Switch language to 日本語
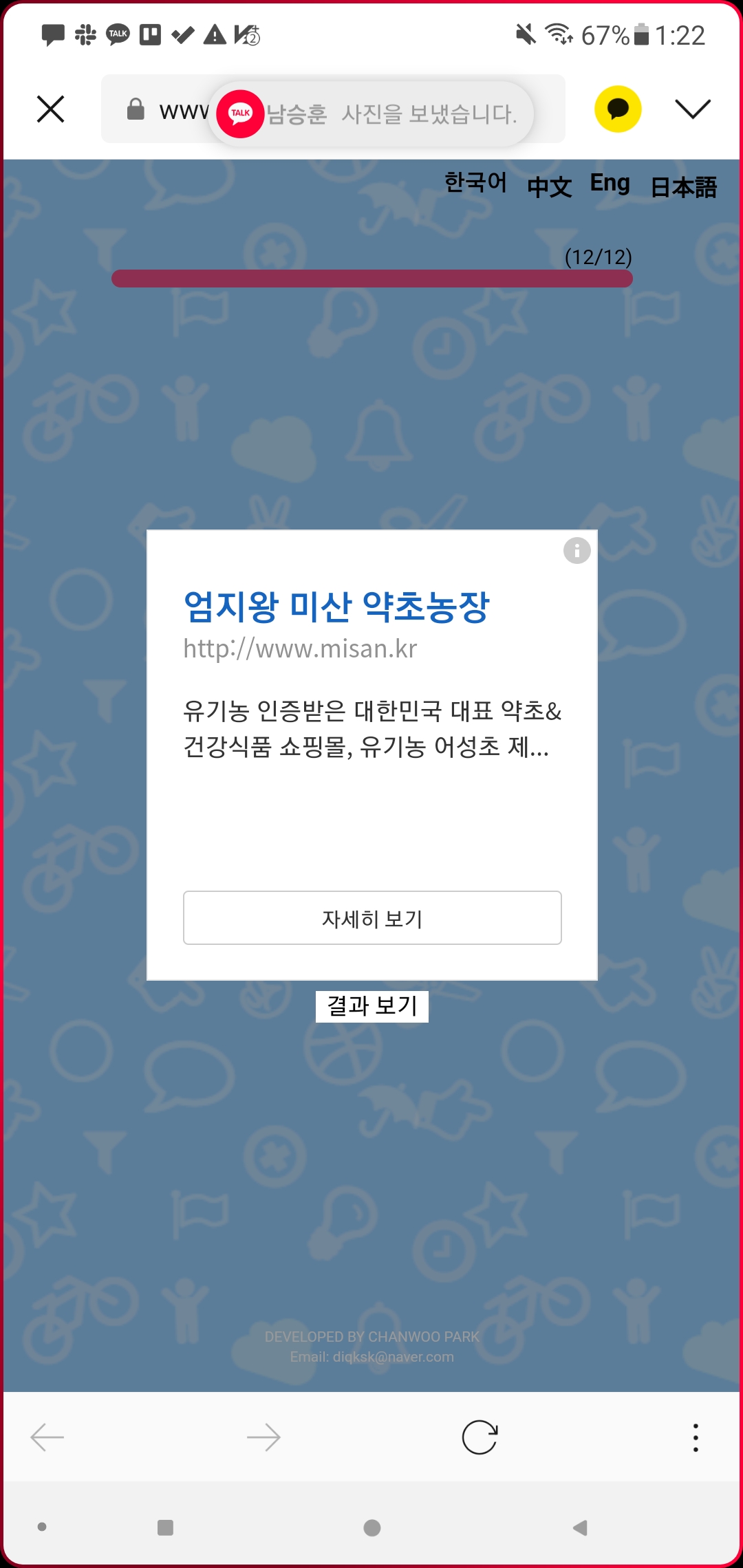This screenshot has height=1568, width=743. 683,186
